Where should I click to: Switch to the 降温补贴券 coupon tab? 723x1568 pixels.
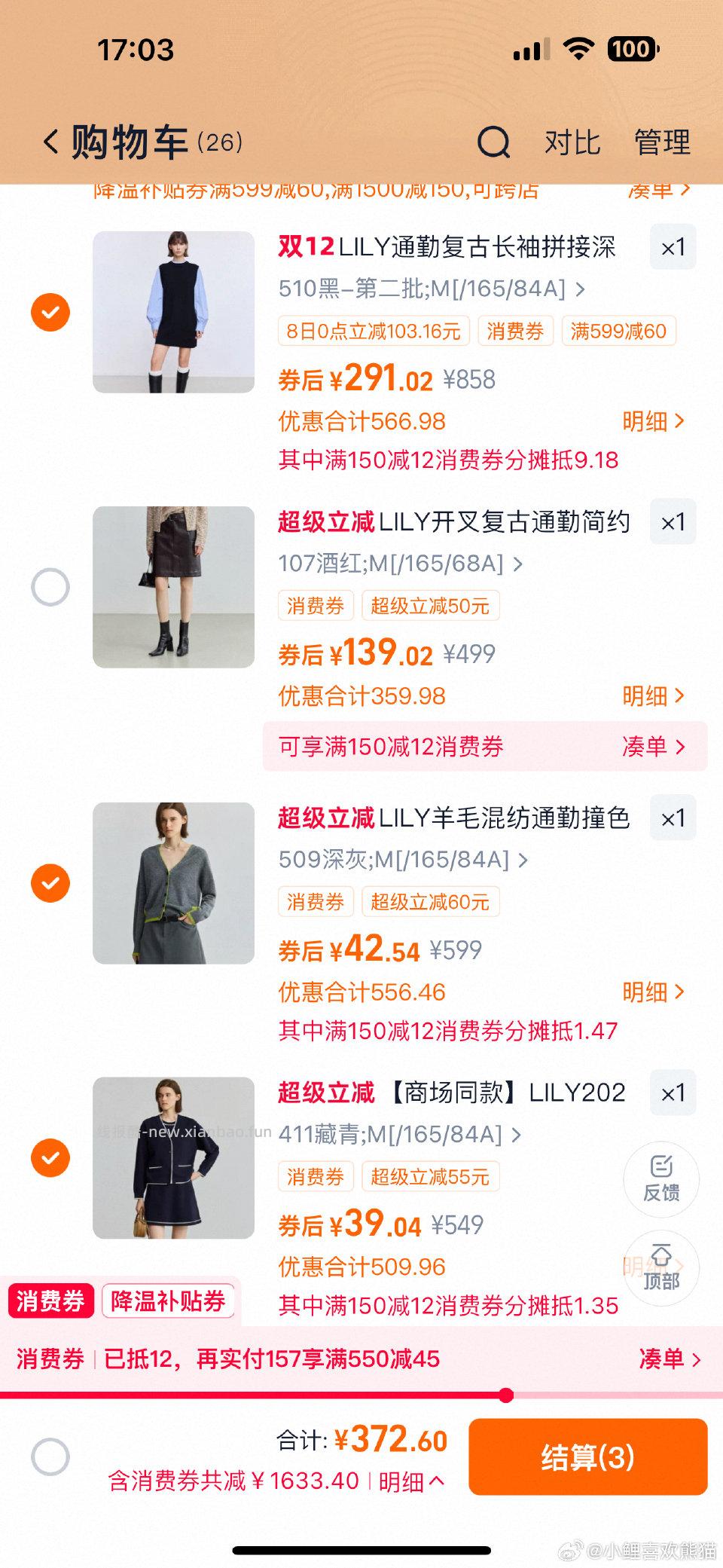pos(167,1301)
